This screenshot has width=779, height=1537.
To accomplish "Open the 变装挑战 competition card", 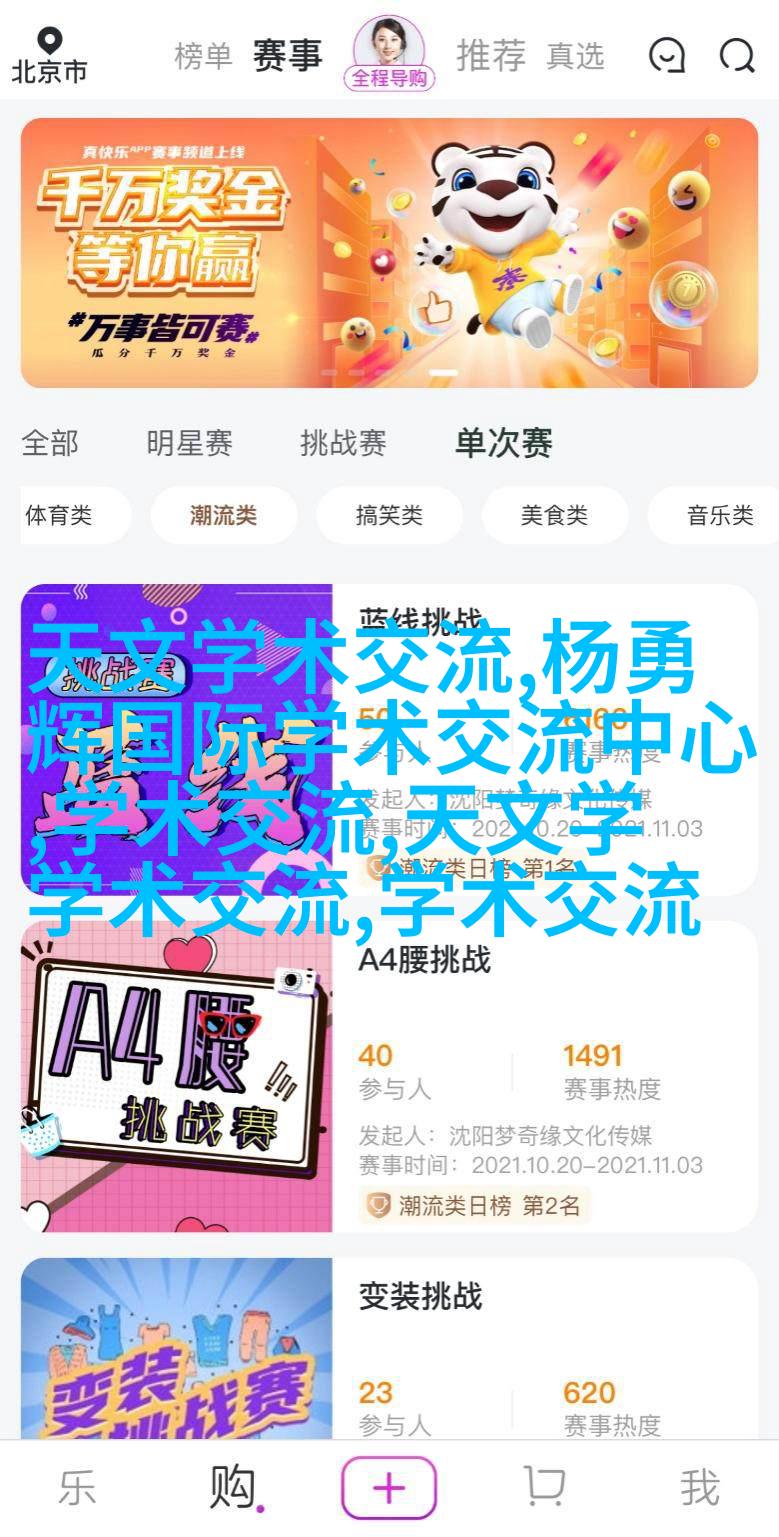I will coord(389,1350).
